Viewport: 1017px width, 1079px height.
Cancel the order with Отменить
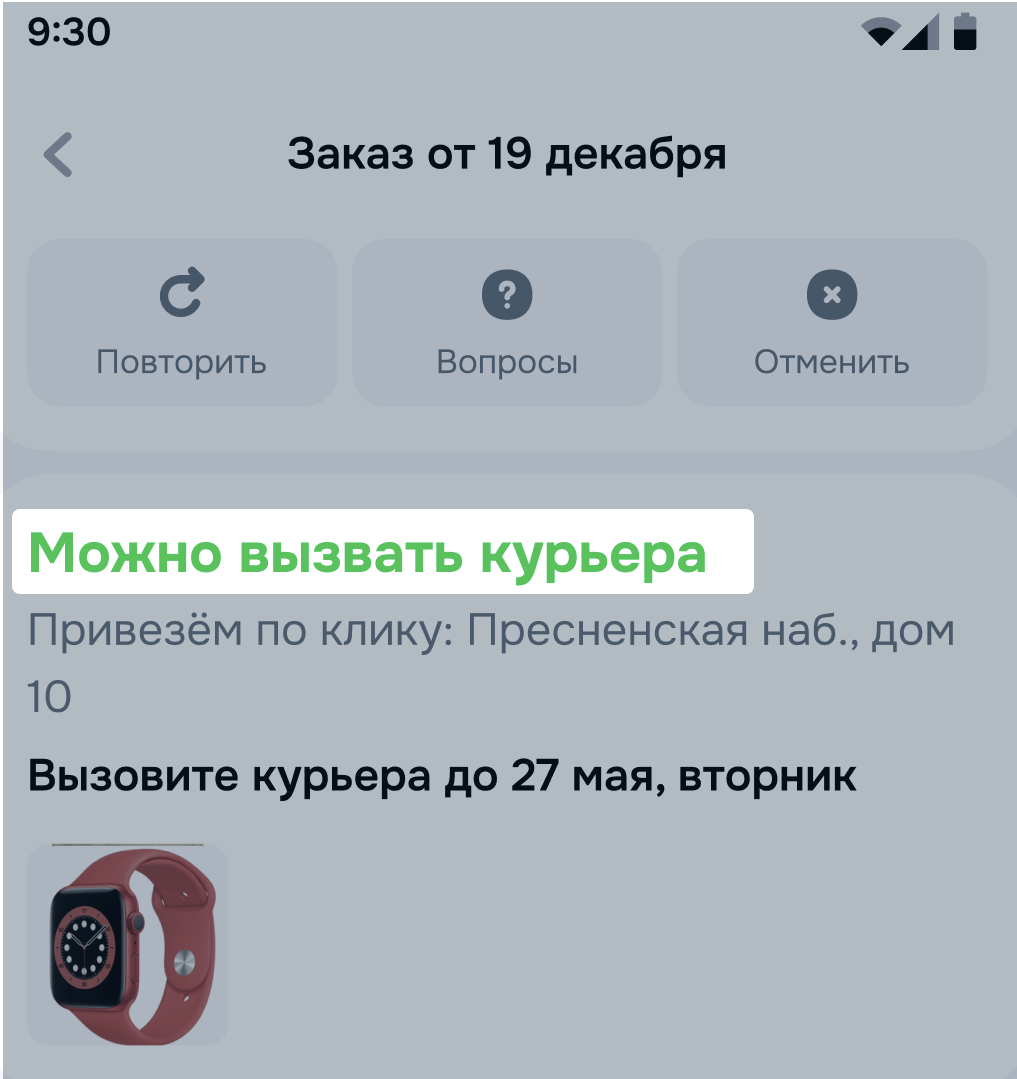click(832, 323)
